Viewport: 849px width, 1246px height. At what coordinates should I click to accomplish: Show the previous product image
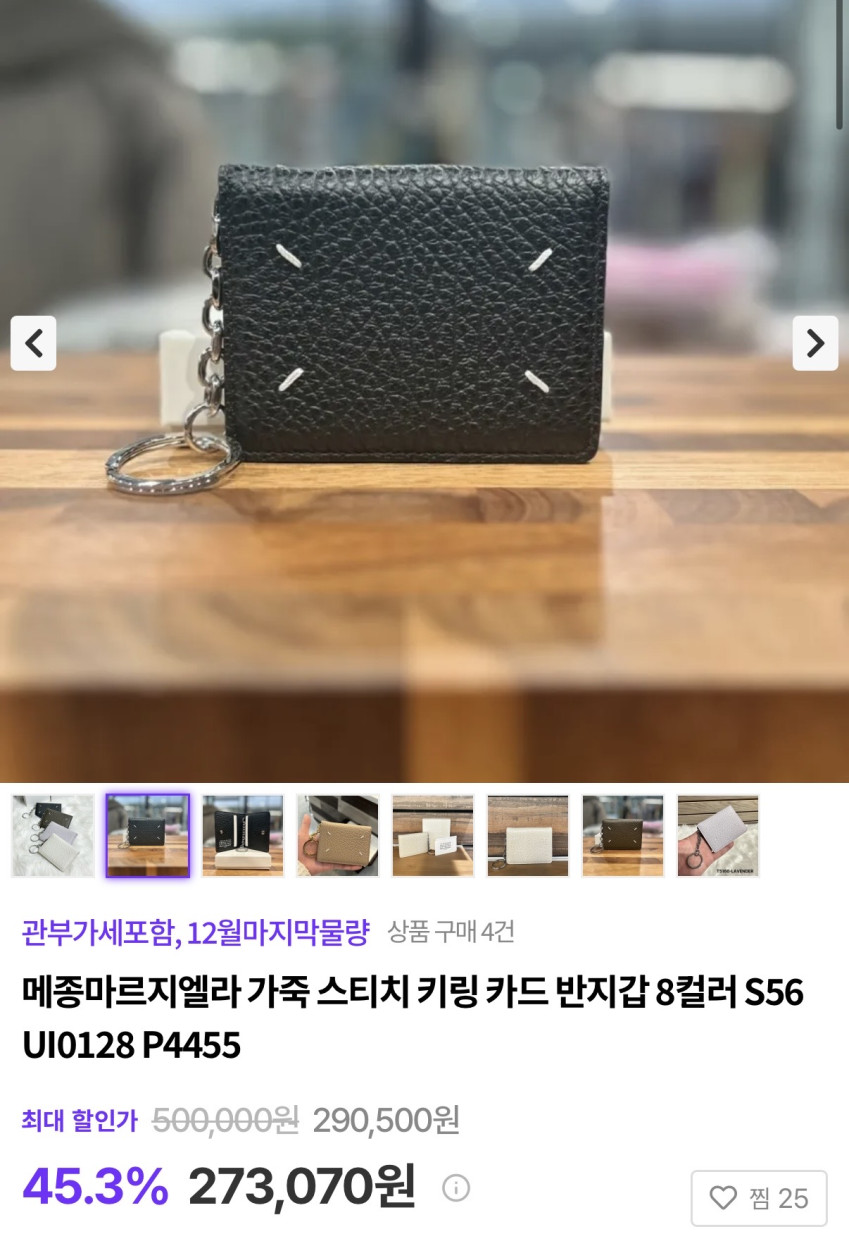point(33,343)
